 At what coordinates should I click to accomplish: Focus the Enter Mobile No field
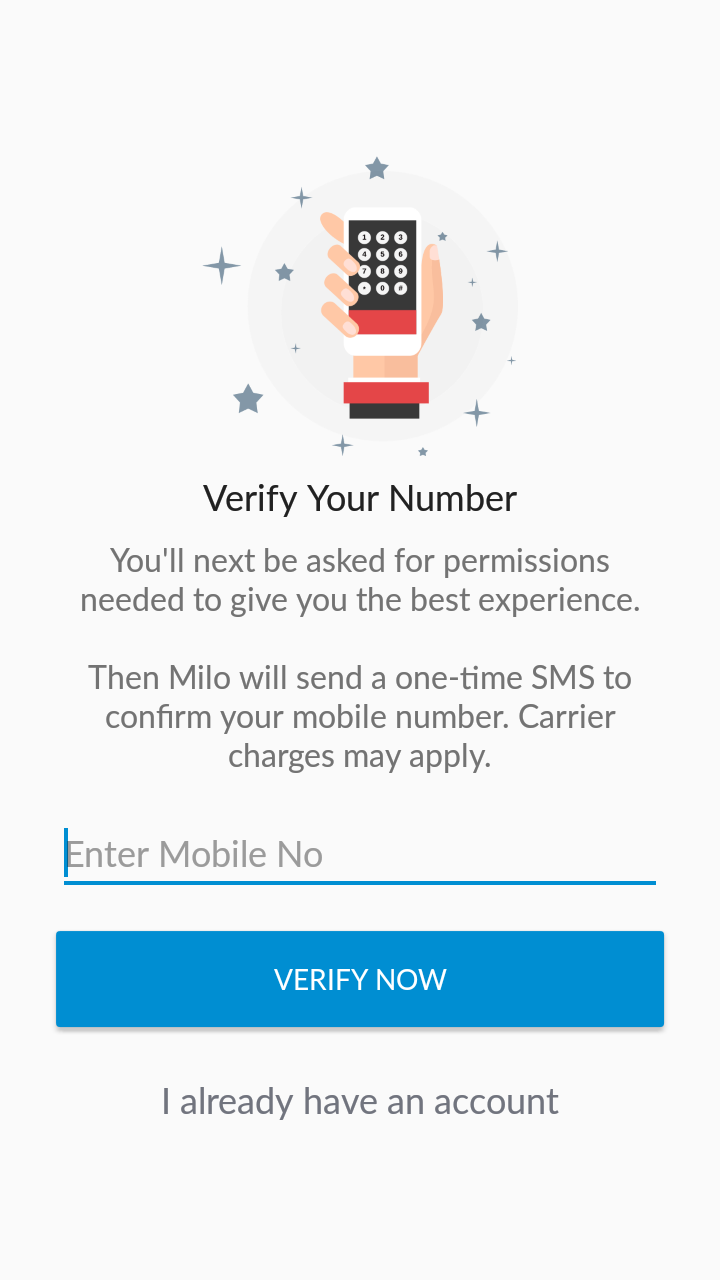[360, 855]
